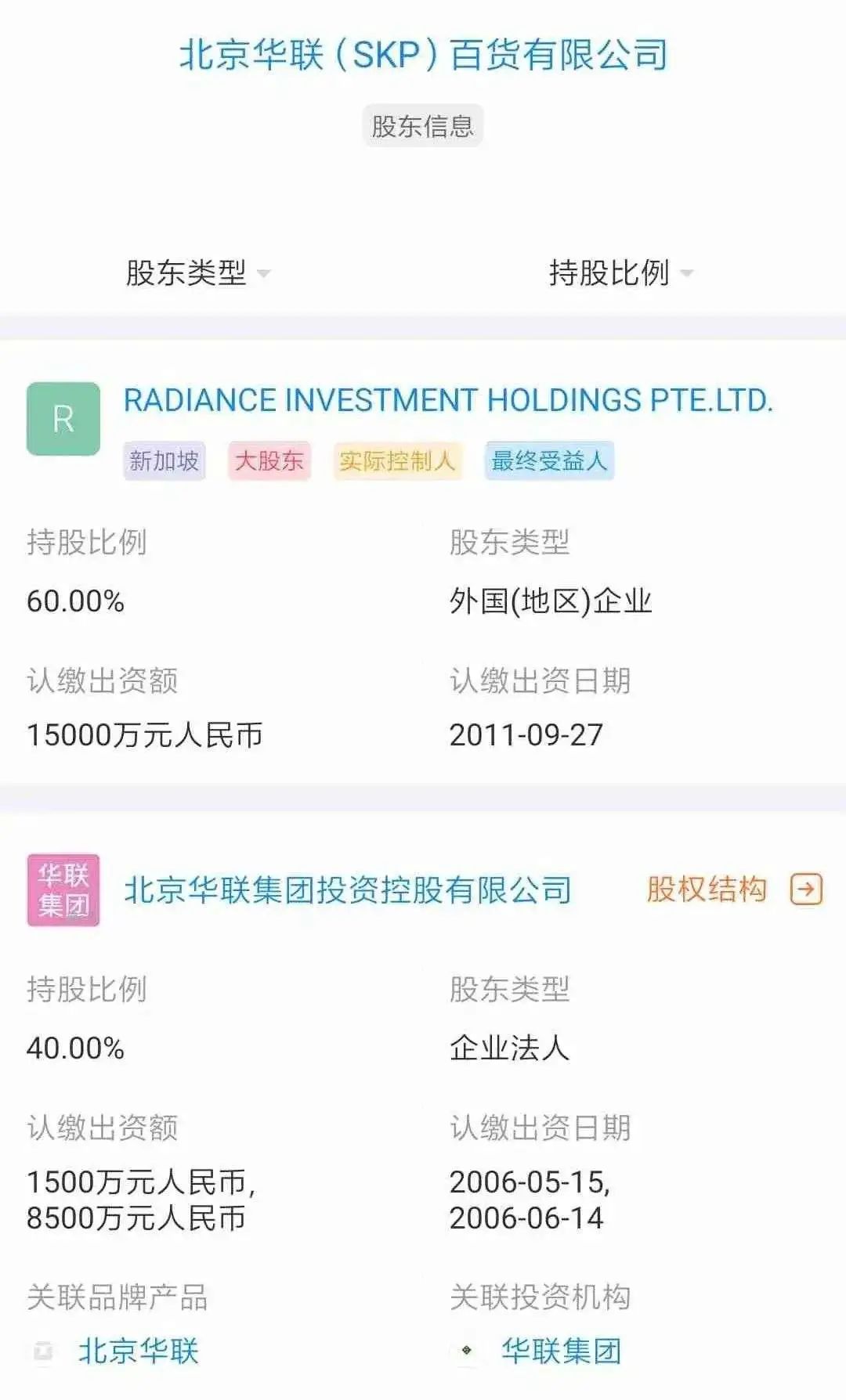Switch to the 股东信息 tab
This screenshot has height=1400, width=846.
click(423, 126)
